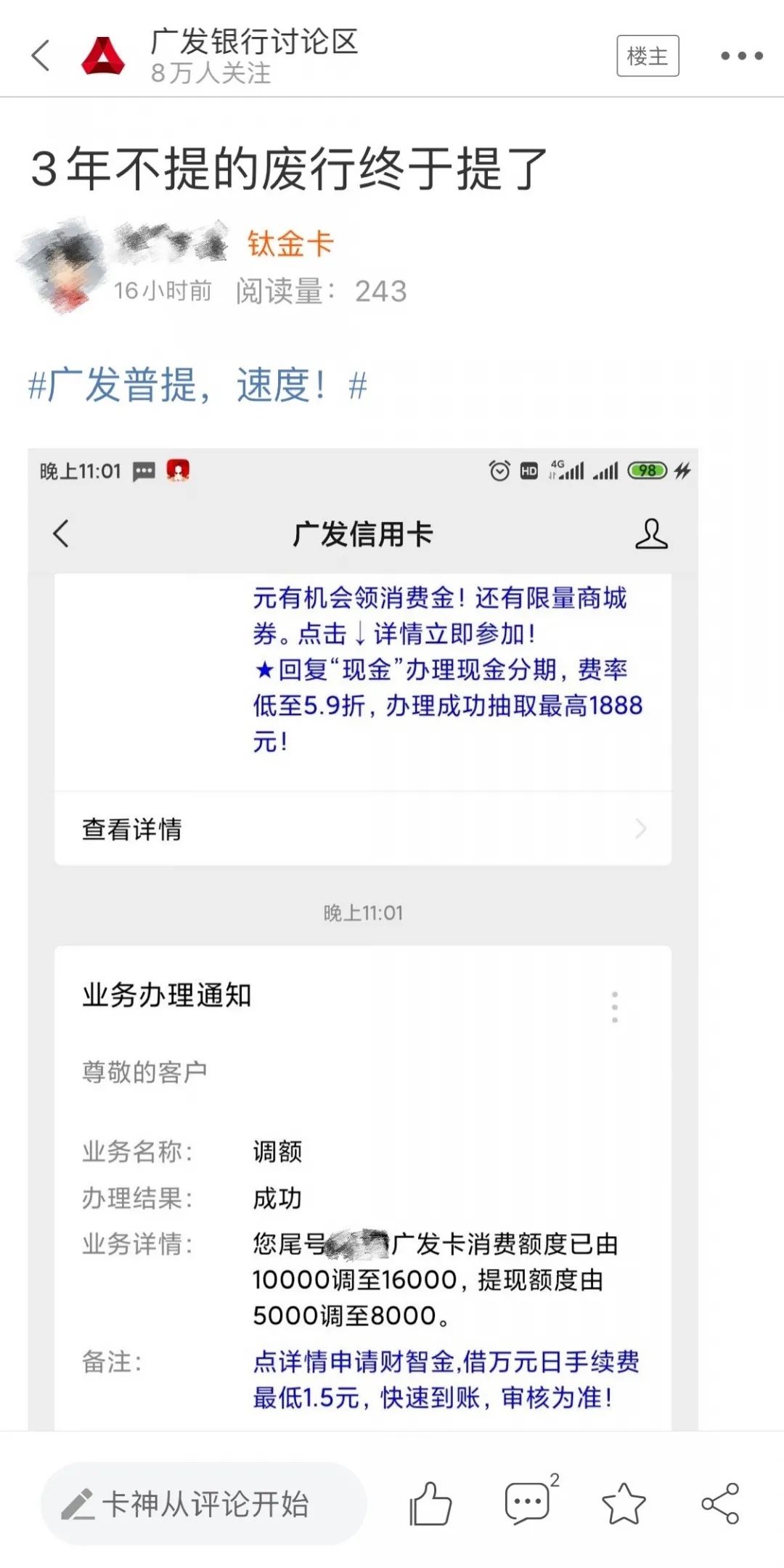
Task: Like this post with thumbs up
Action: [x=430, y=1503]
